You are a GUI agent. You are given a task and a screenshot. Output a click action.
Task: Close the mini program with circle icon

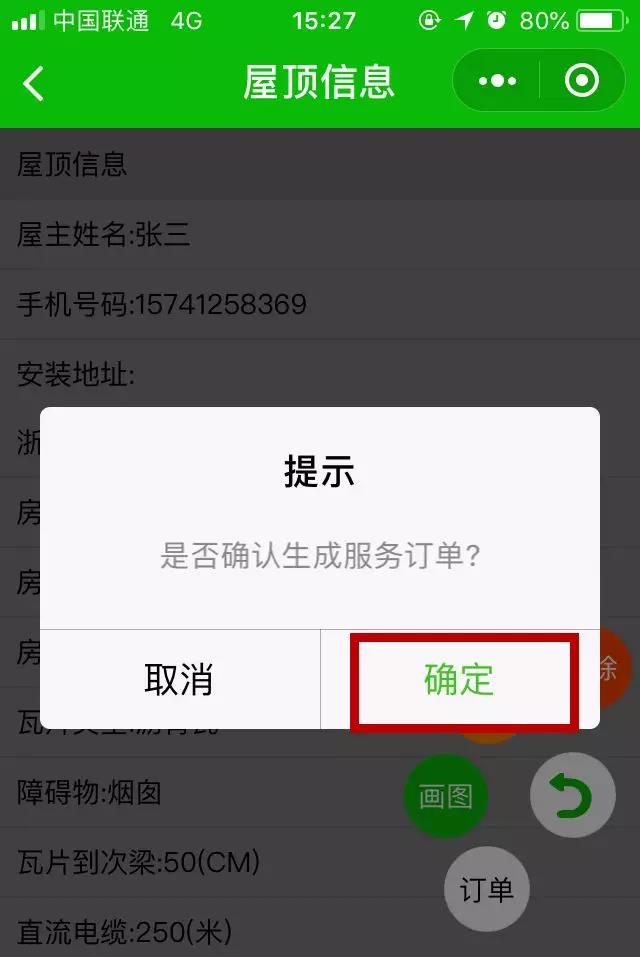[582, 81]
